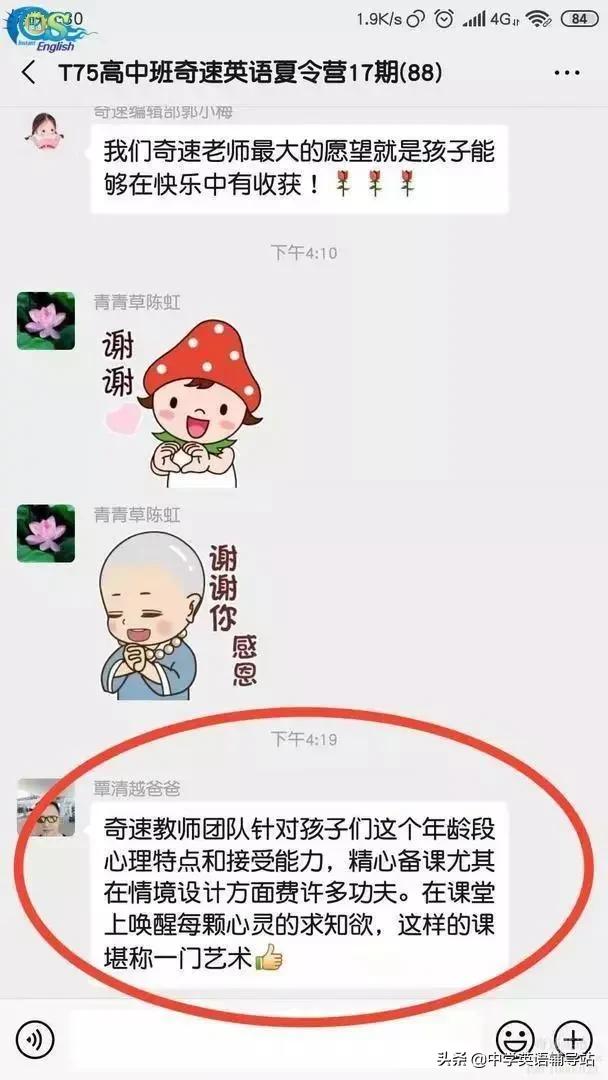Viewport: 608px width, 1080px height.
Task: Switch to voice message input
Action: pyautogui.click(x=37, y=1037)
